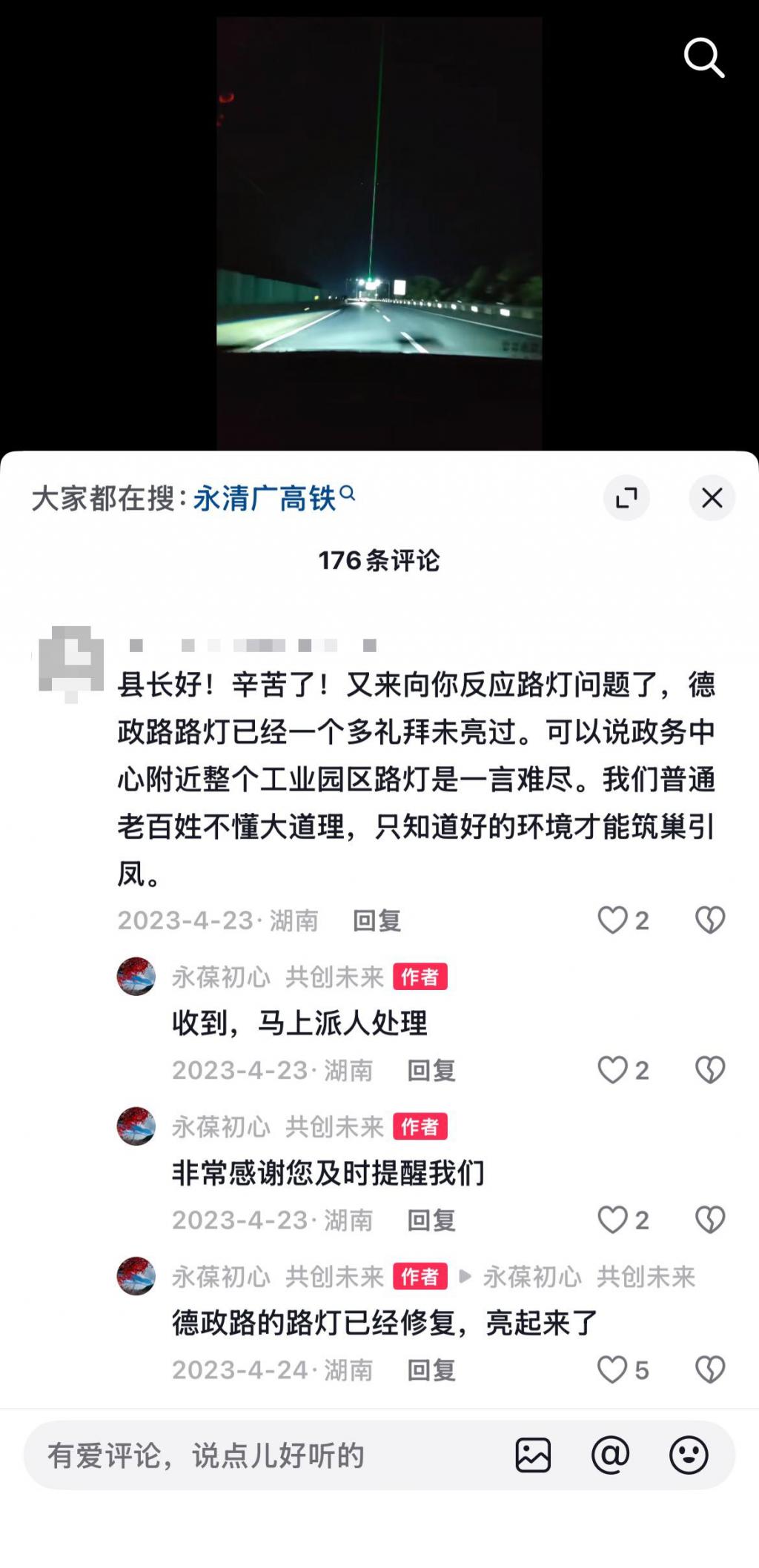Image resolution: width=759 pixels, height=1568 pixels.
Task: Like the 县长好 comment
Action: click(613, 920)
